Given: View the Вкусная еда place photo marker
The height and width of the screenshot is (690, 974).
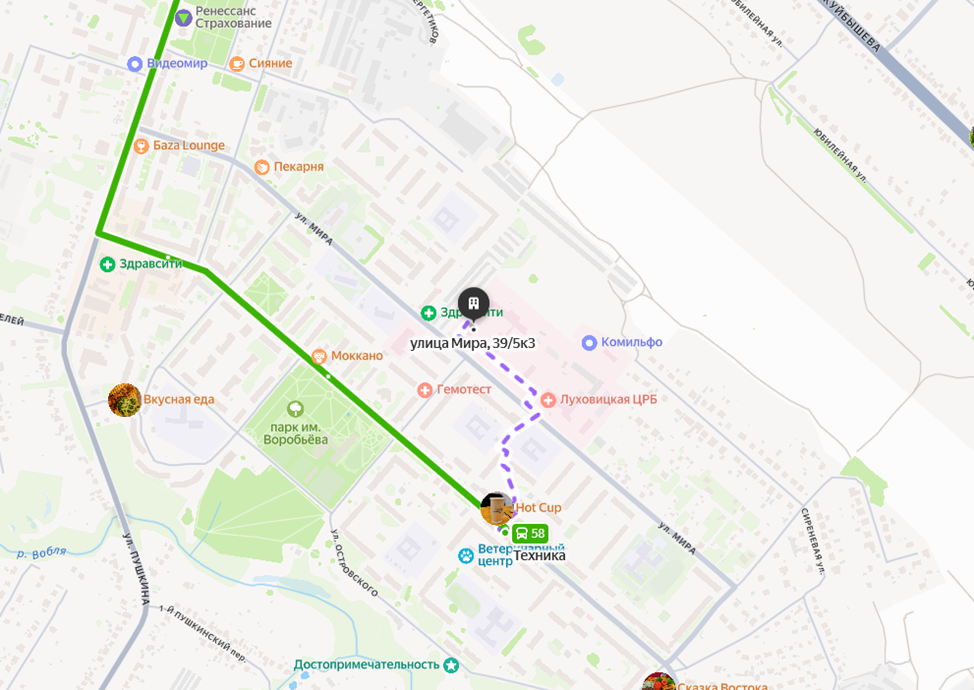Looking at the screenshot, I should [125, 400].
